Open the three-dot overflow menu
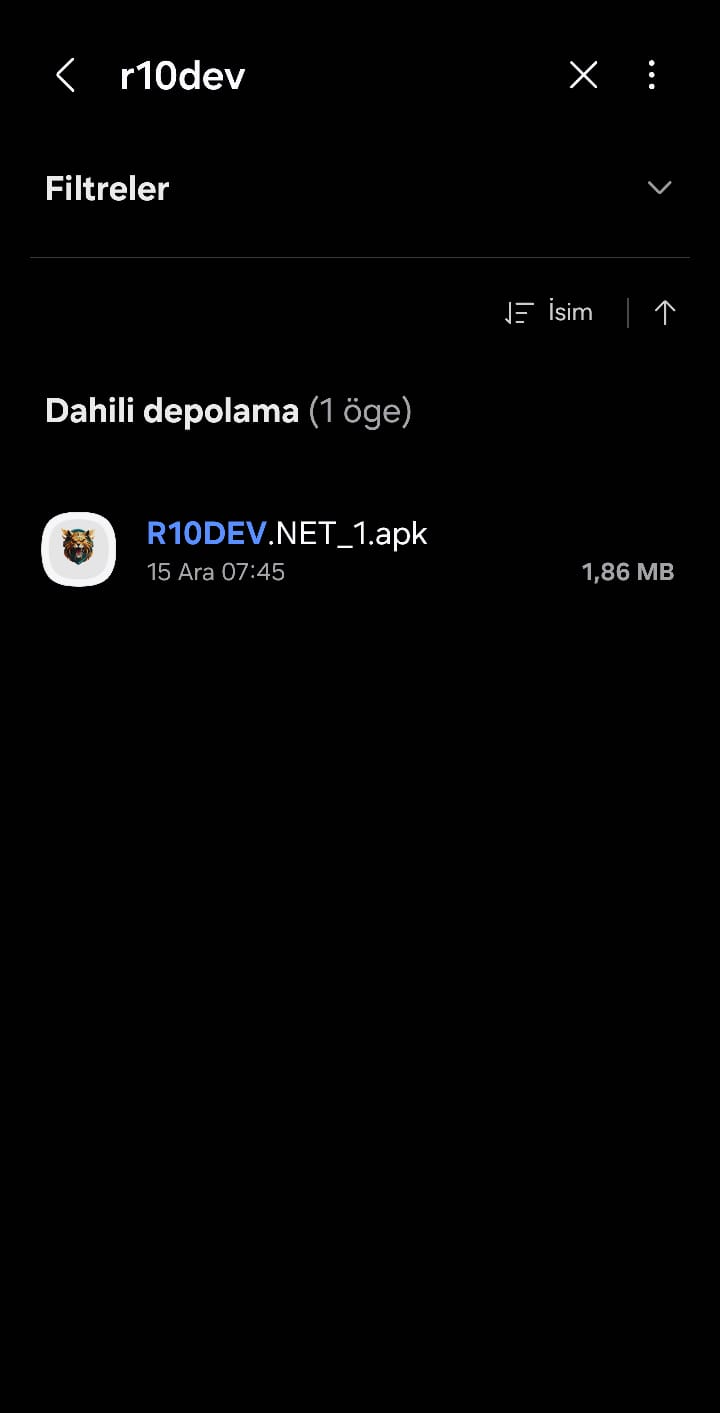Screen dimensions: 720x1413 pyautogui.click(x=652, y=75)
